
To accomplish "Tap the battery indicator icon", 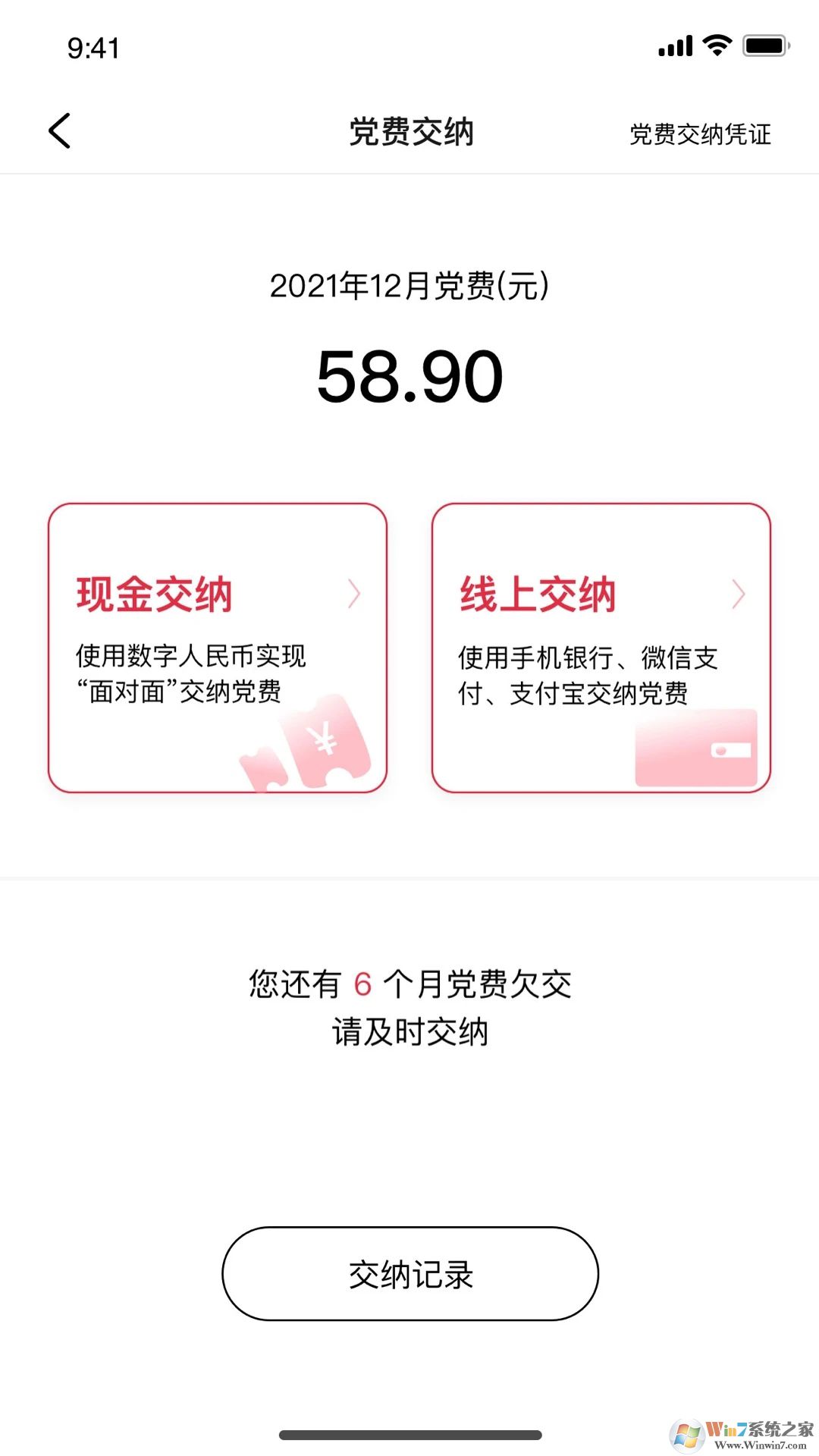I will tap(762, 45).
